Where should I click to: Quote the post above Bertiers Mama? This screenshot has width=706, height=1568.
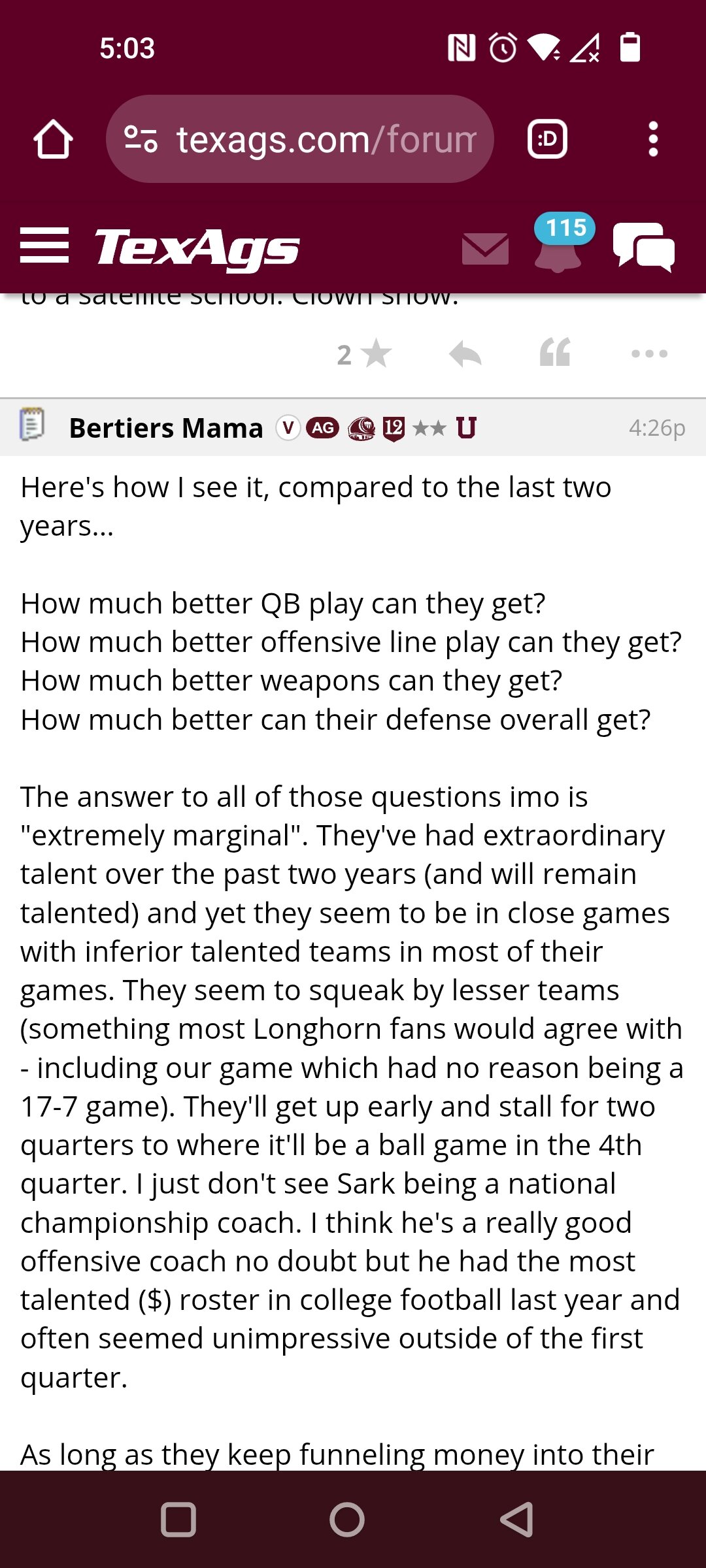point(555,353)
